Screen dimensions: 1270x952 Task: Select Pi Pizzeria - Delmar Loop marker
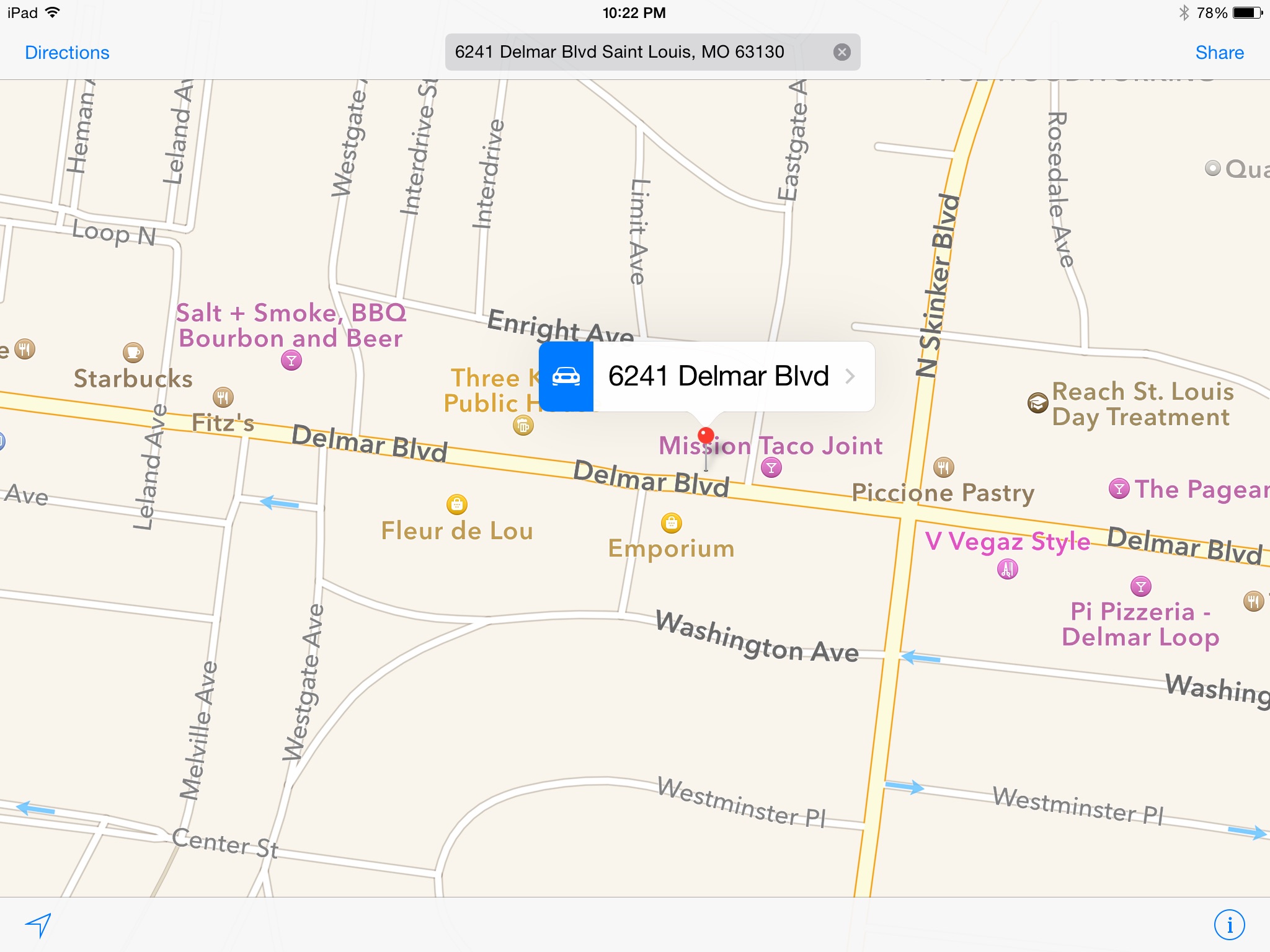tap(1140, 586)
